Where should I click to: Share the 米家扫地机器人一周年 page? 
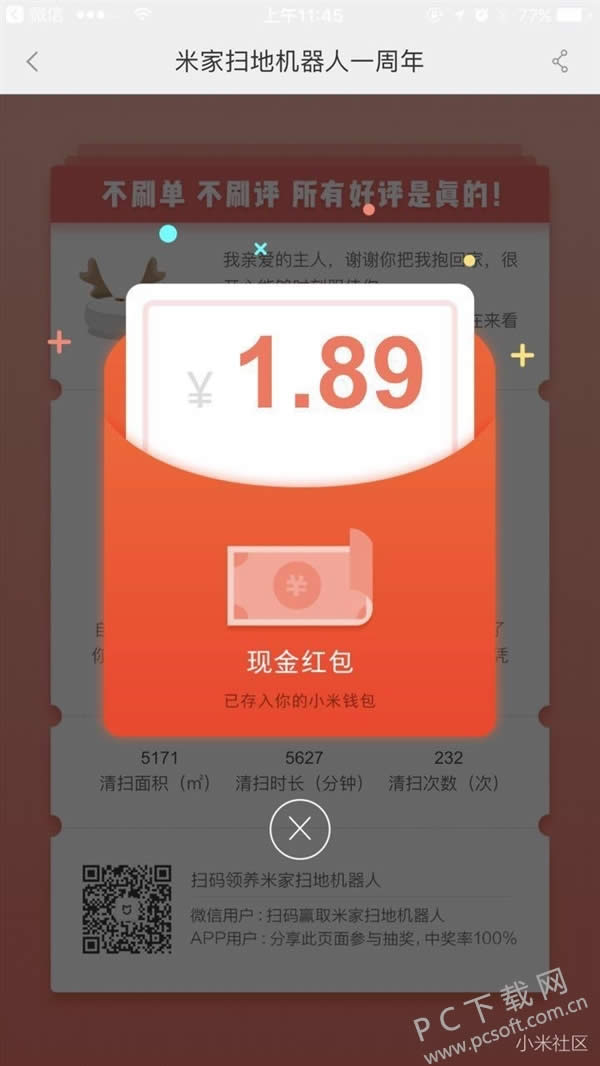click(560, 61)
